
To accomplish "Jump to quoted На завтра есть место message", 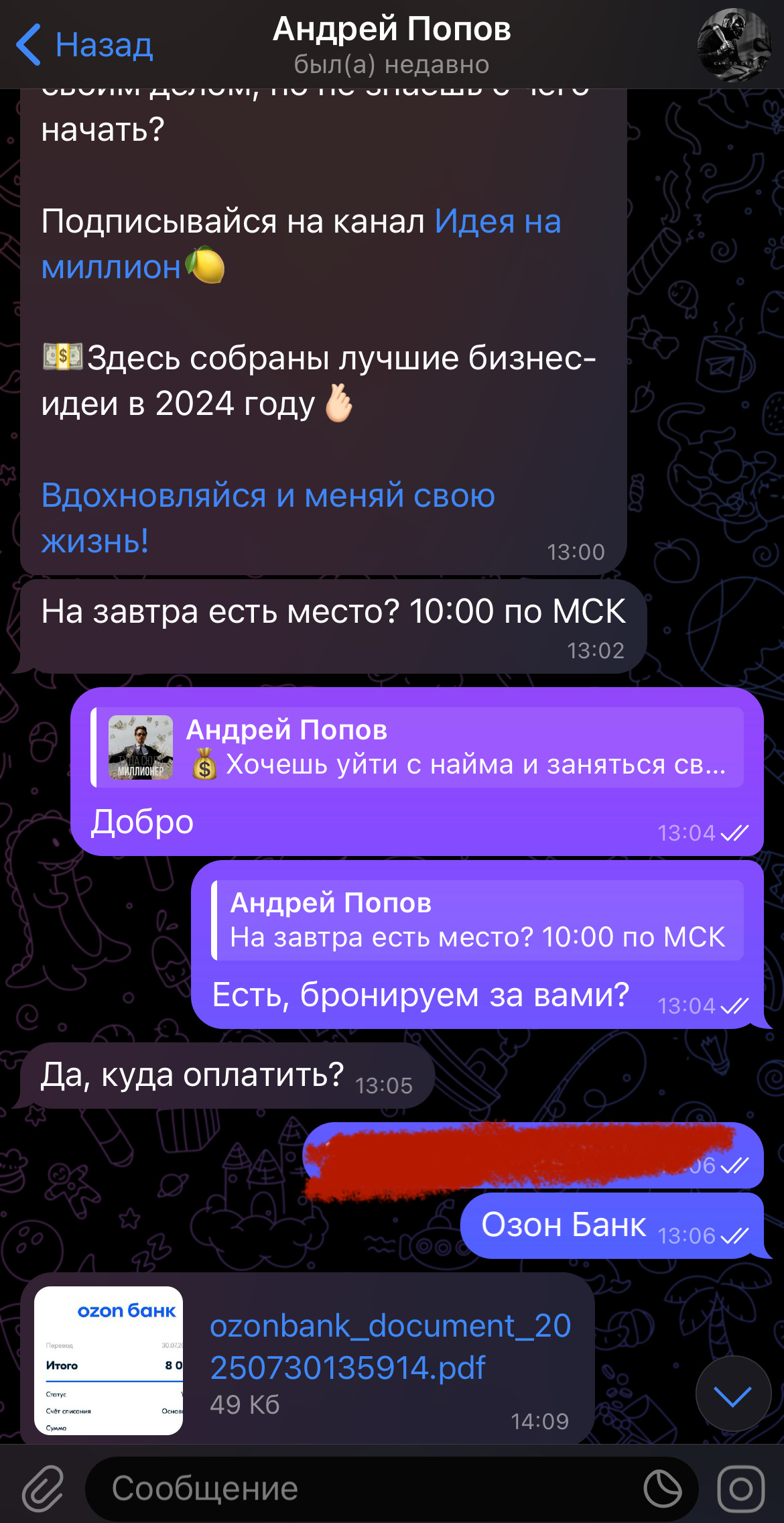I will pyautogui.click(x=477, y=920).
